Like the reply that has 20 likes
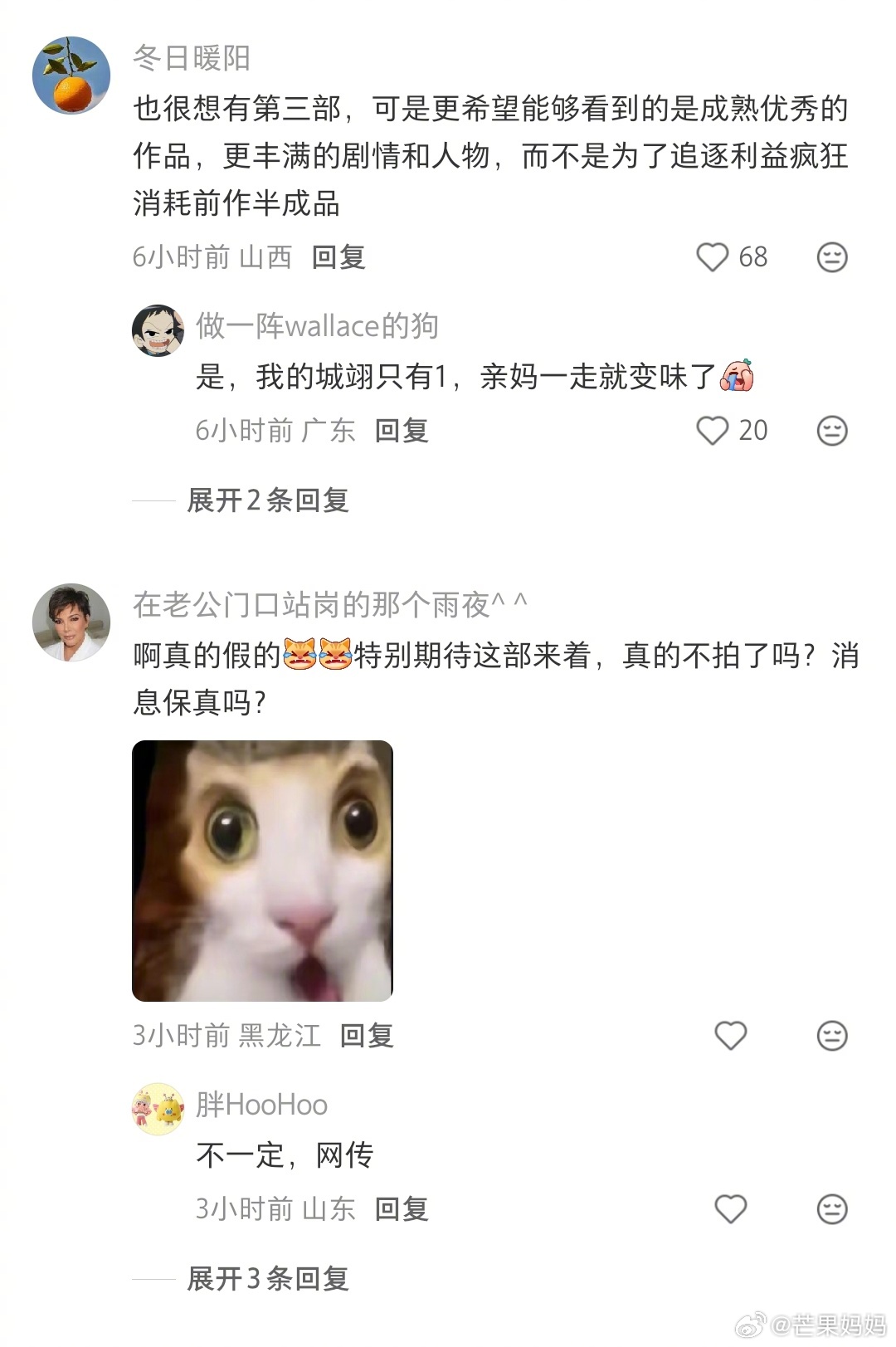896x1347 pixels. point(711,430)
